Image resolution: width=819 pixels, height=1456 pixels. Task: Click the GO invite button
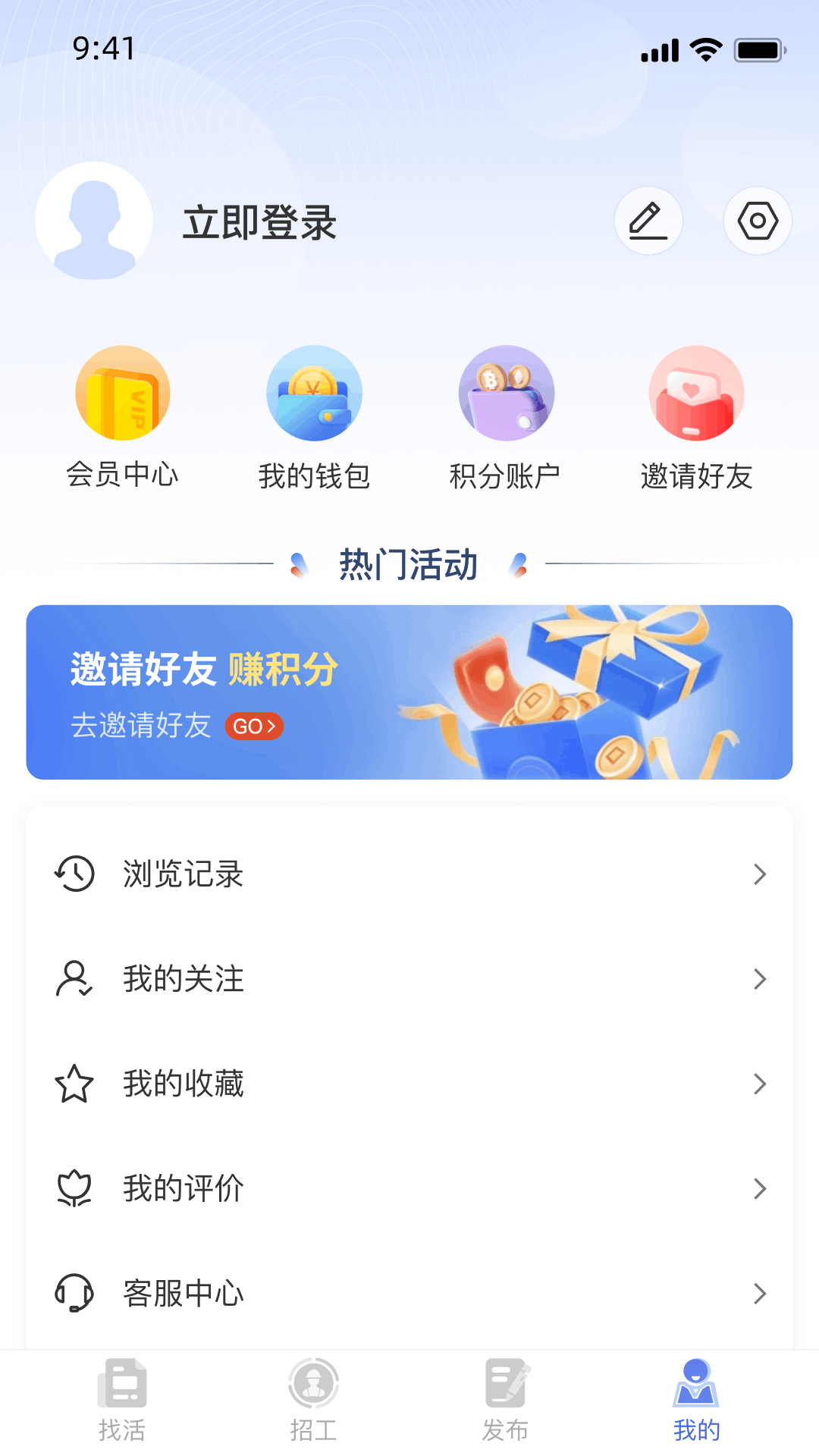(x=254, y=726)
